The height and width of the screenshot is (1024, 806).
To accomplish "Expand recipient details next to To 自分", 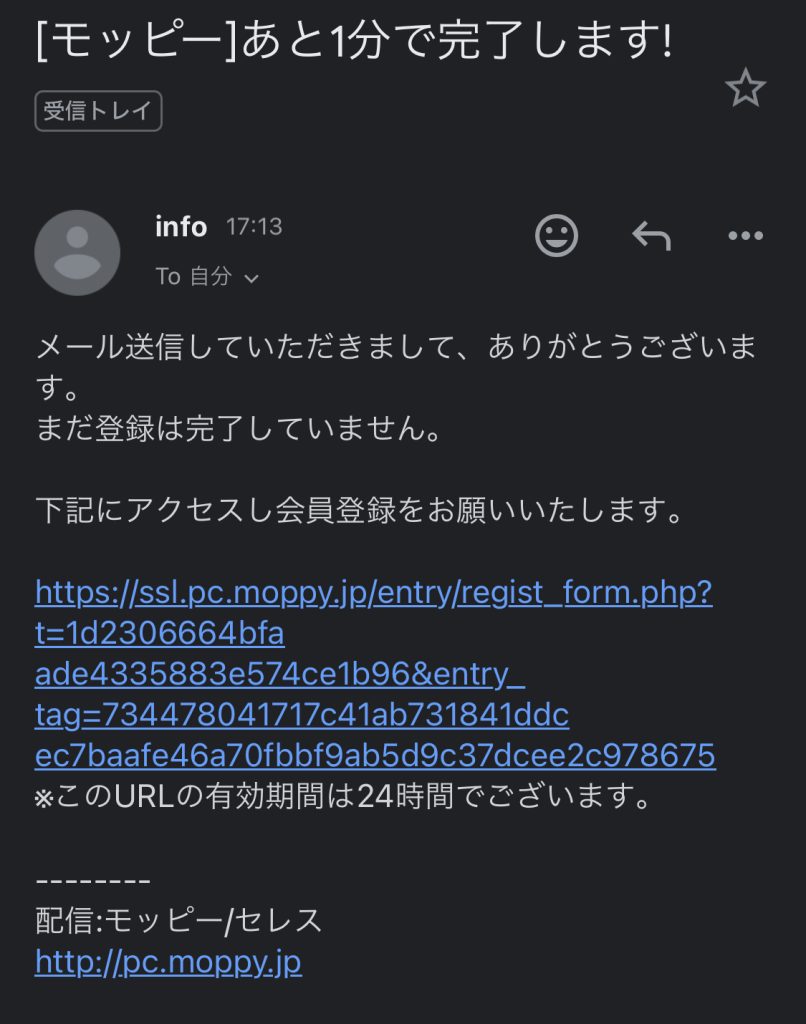I will pyautogui.click(x=251, y=279).
